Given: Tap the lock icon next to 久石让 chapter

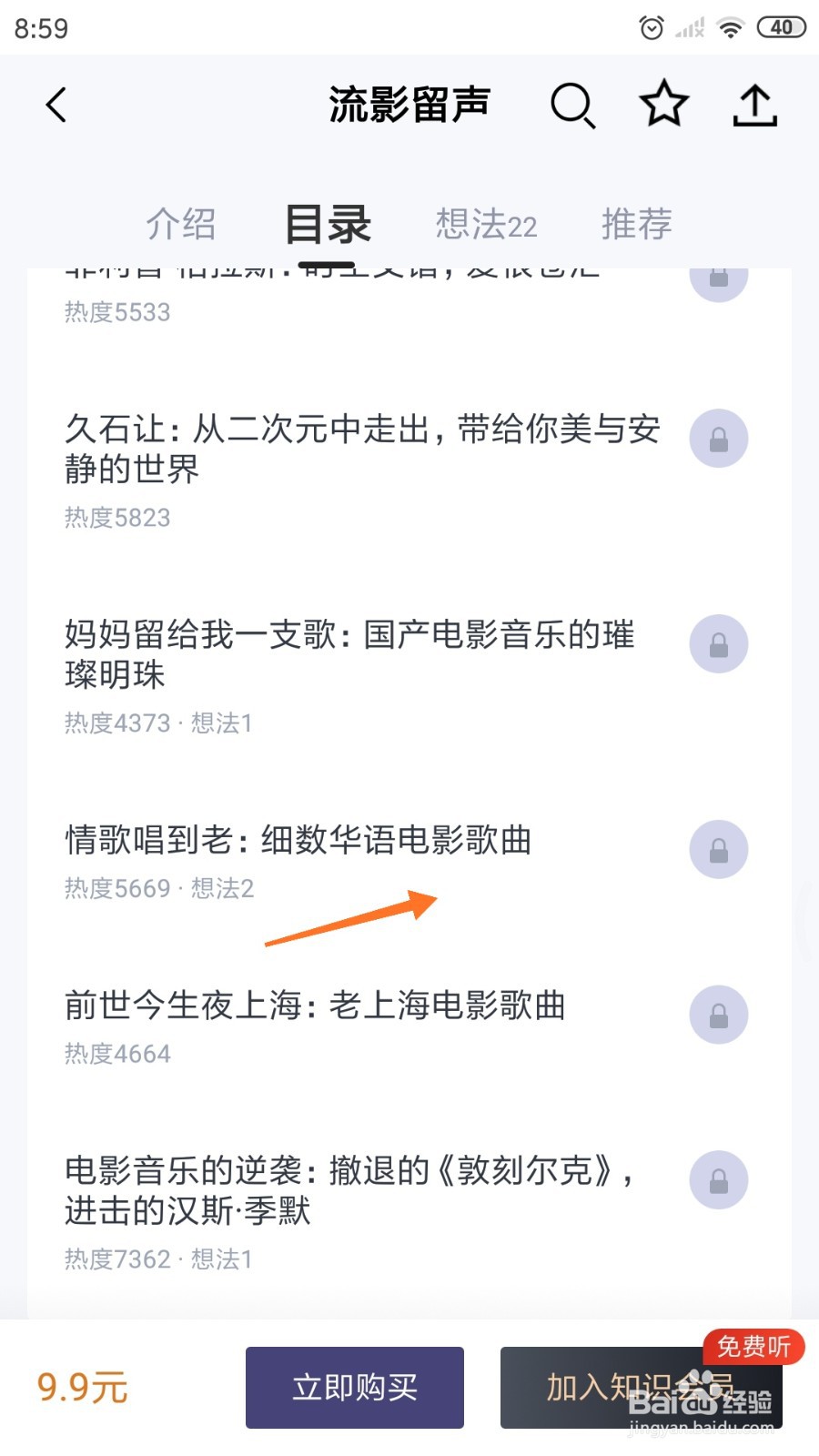Looking at the screenshot, I should 719,439.
